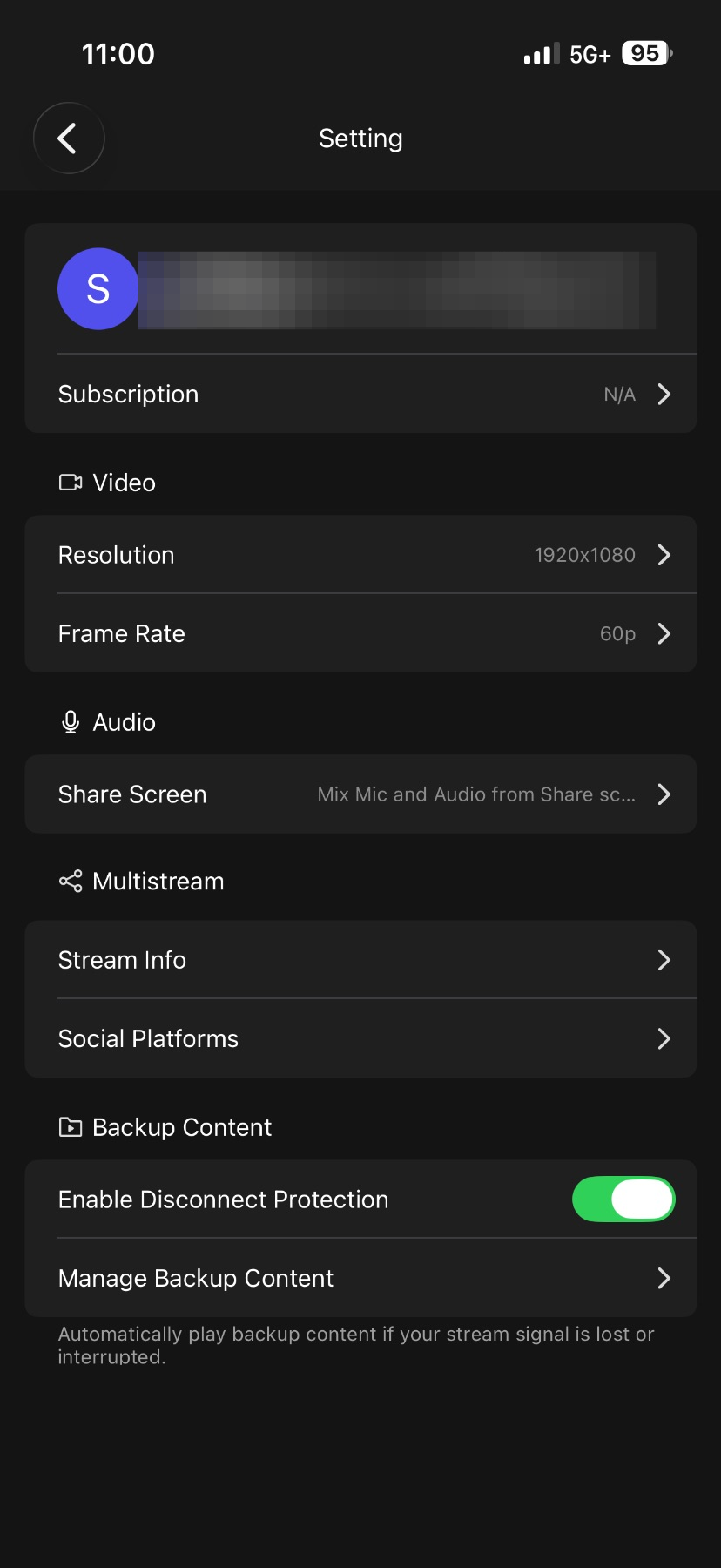Open Manage Backup Content
721x1568 pixels.
point(360,1278)
